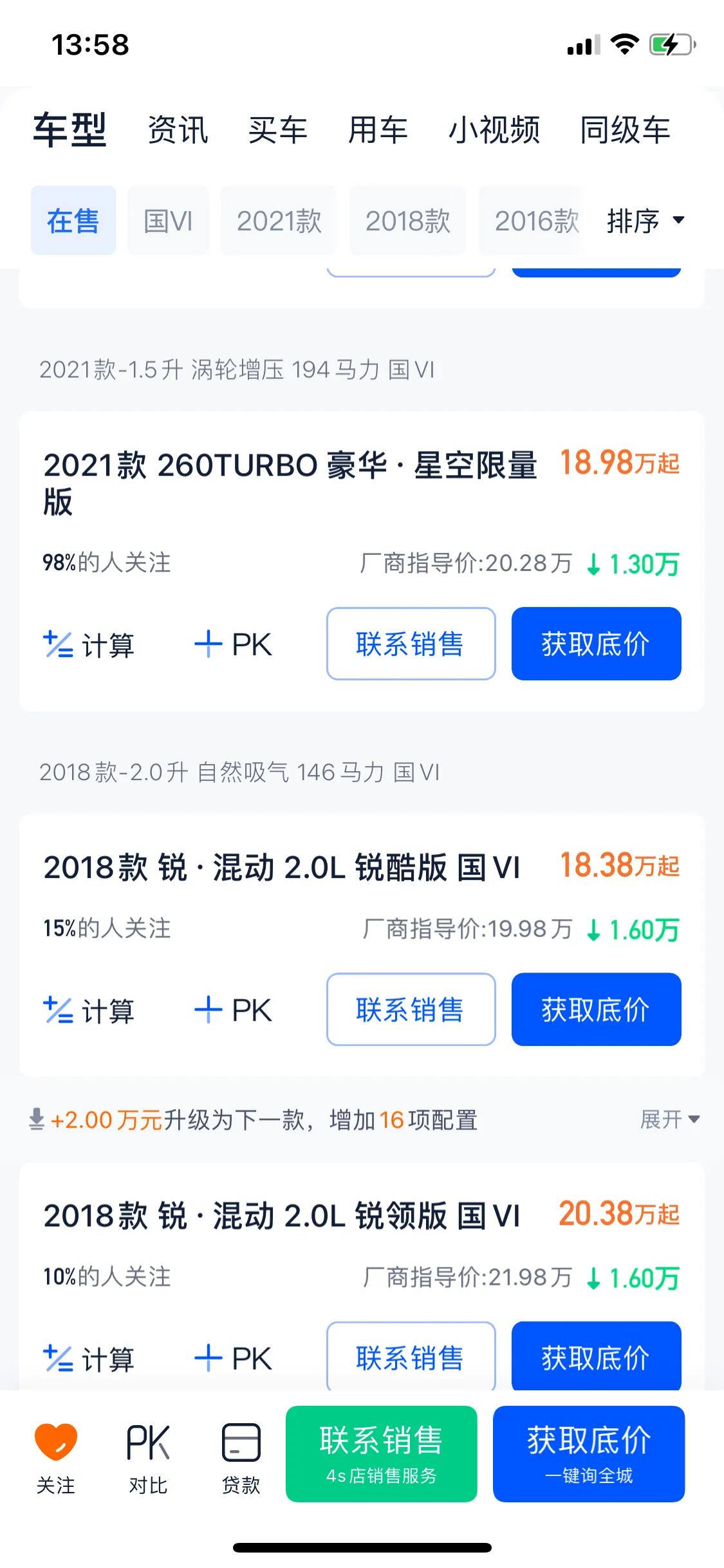The image size is (724, 1568).
Task: Tap green 联系销售 4s店销售服务 button
Action: pos(381,1453)
